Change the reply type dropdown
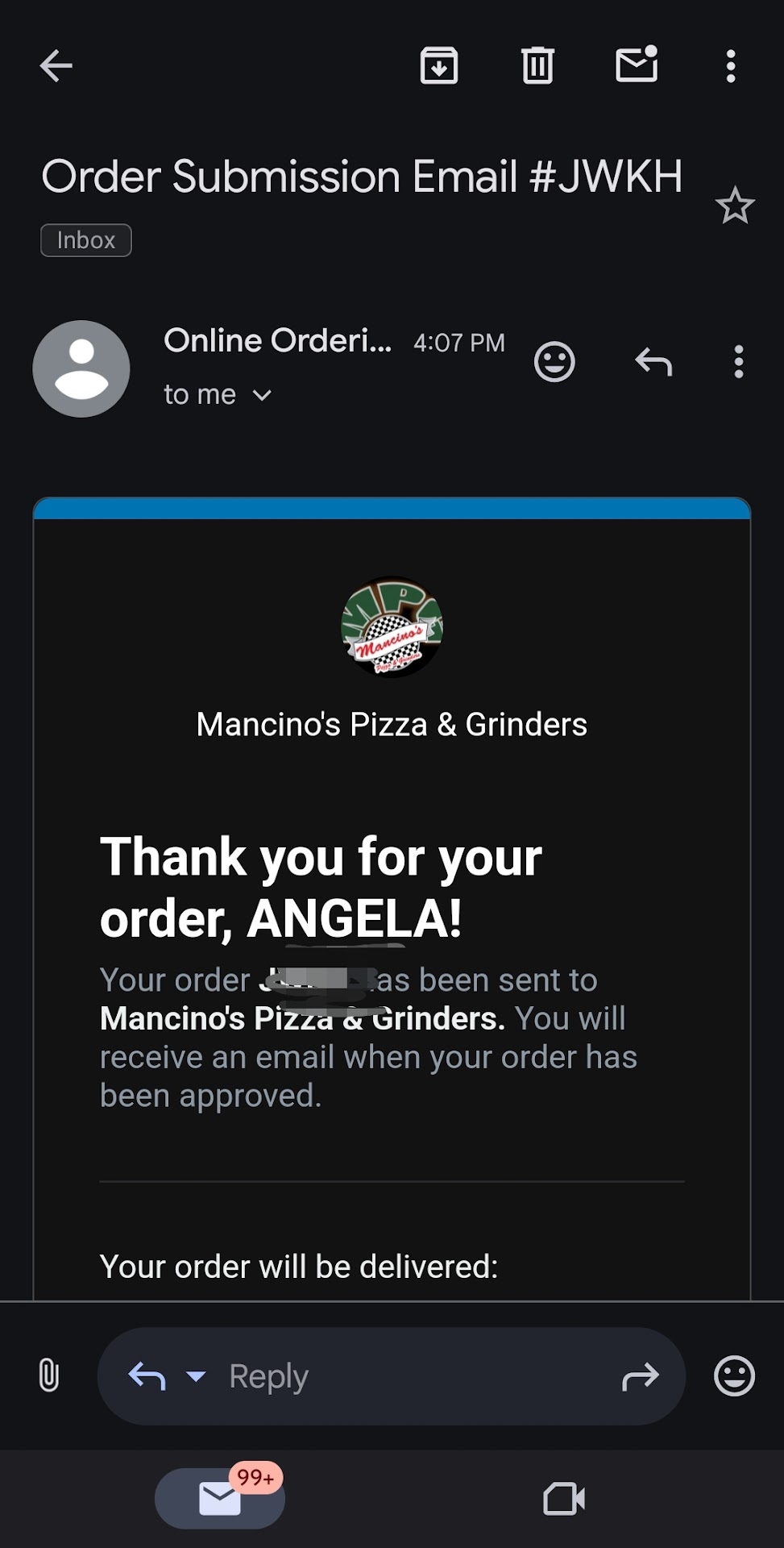The height and width of the screenshot is (1548, 784). click(196, 1376)
